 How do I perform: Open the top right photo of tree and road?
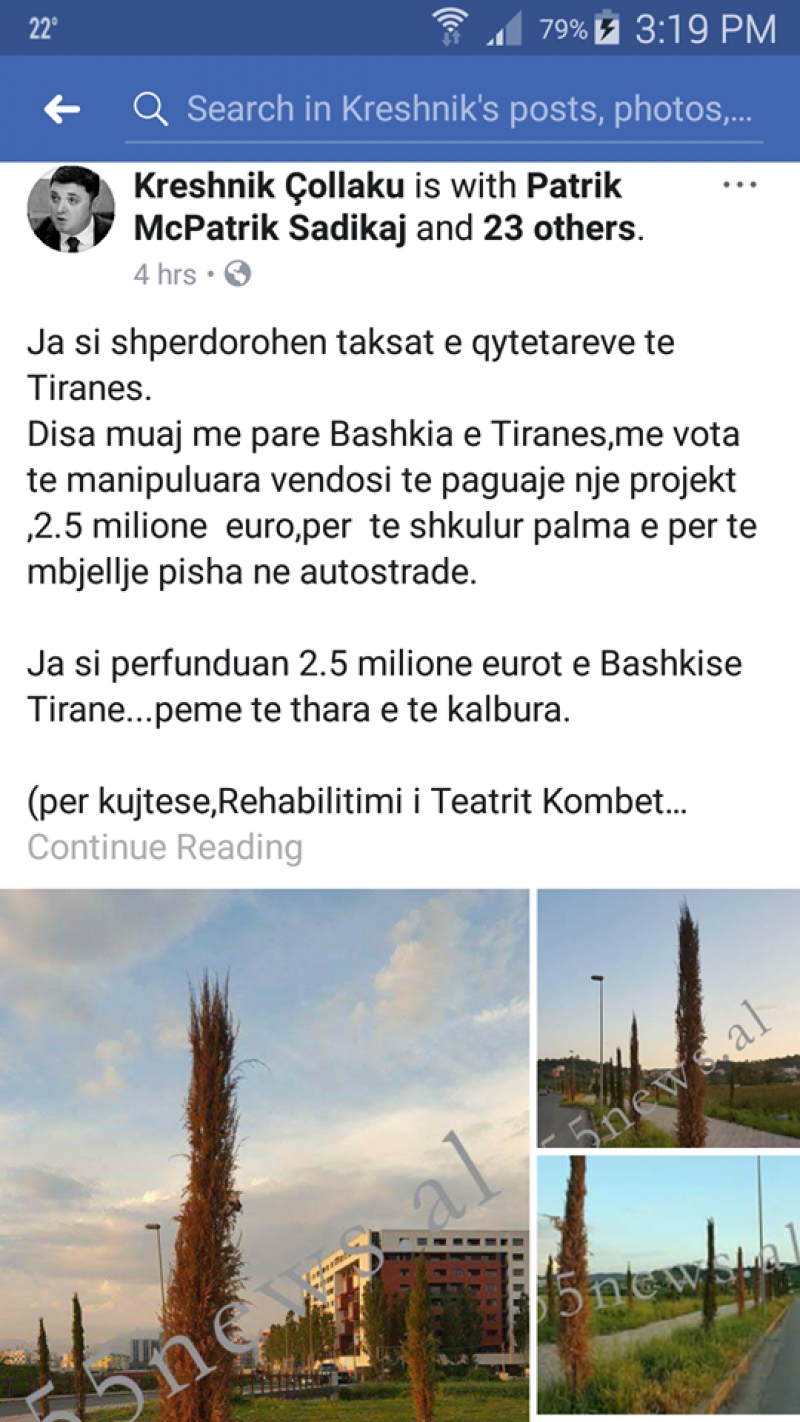pyautogui.click(x=669, y=1018)
